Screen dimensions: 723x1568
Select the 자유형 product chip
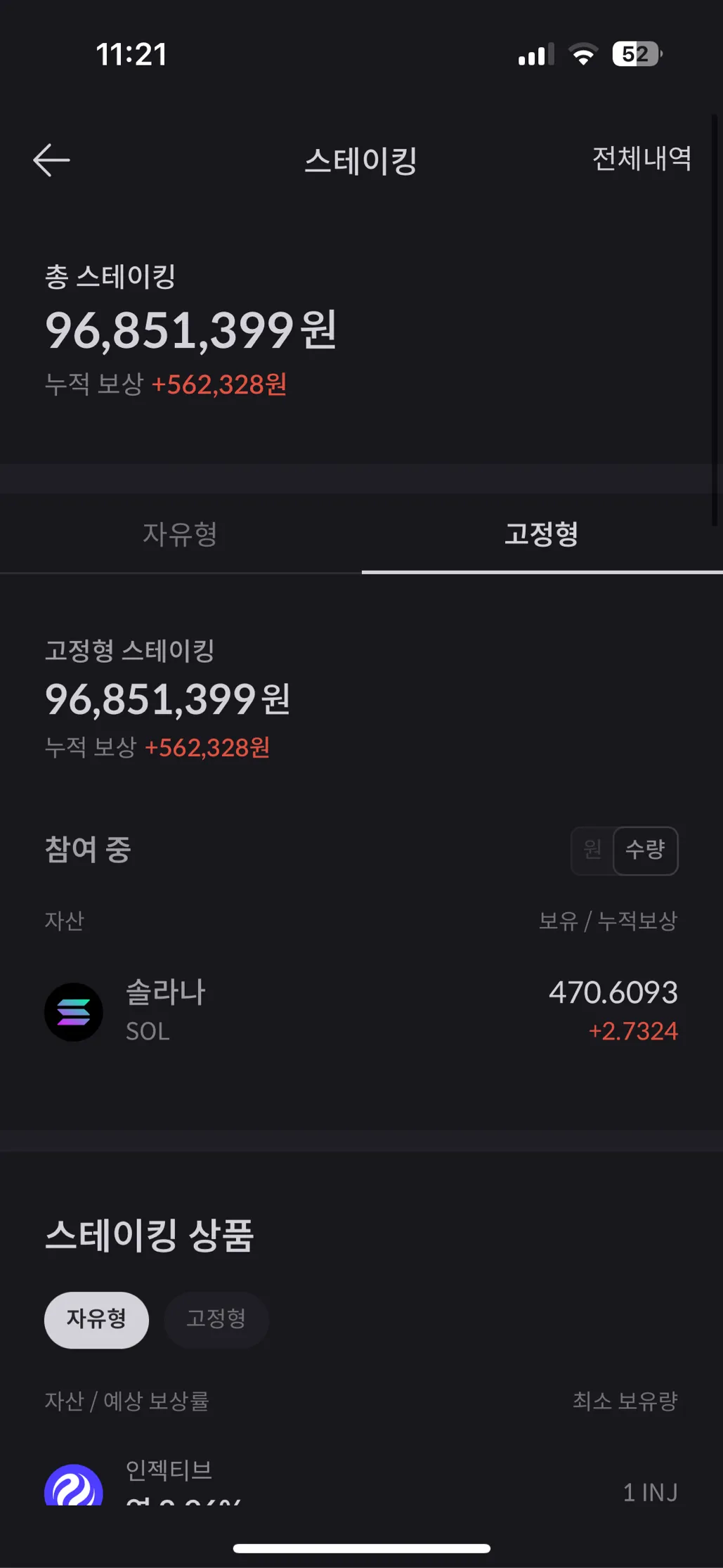tap(96, 1319)
